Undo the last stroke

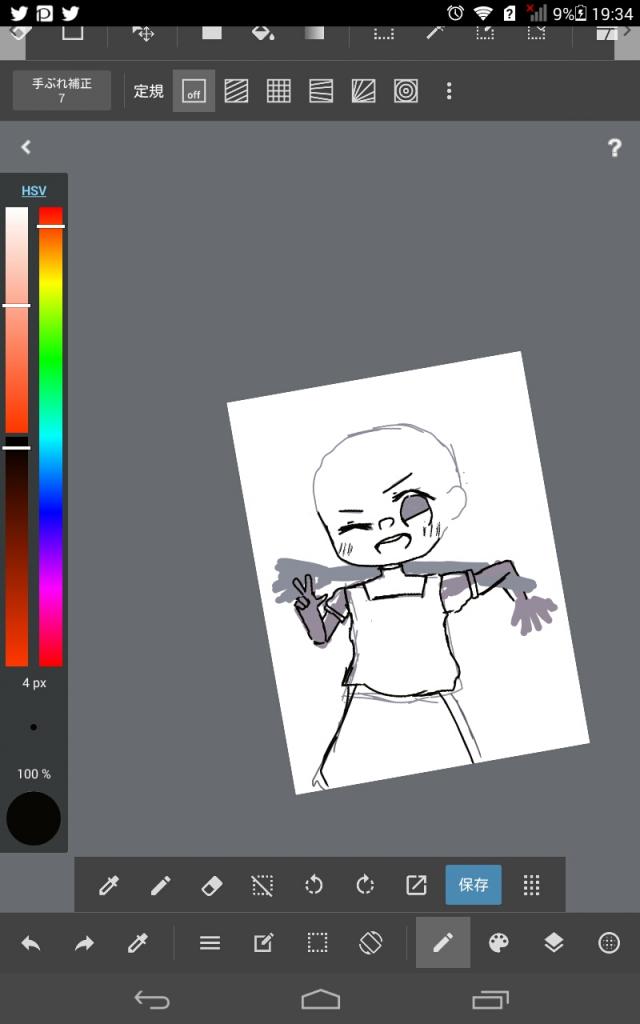(31, 943)
